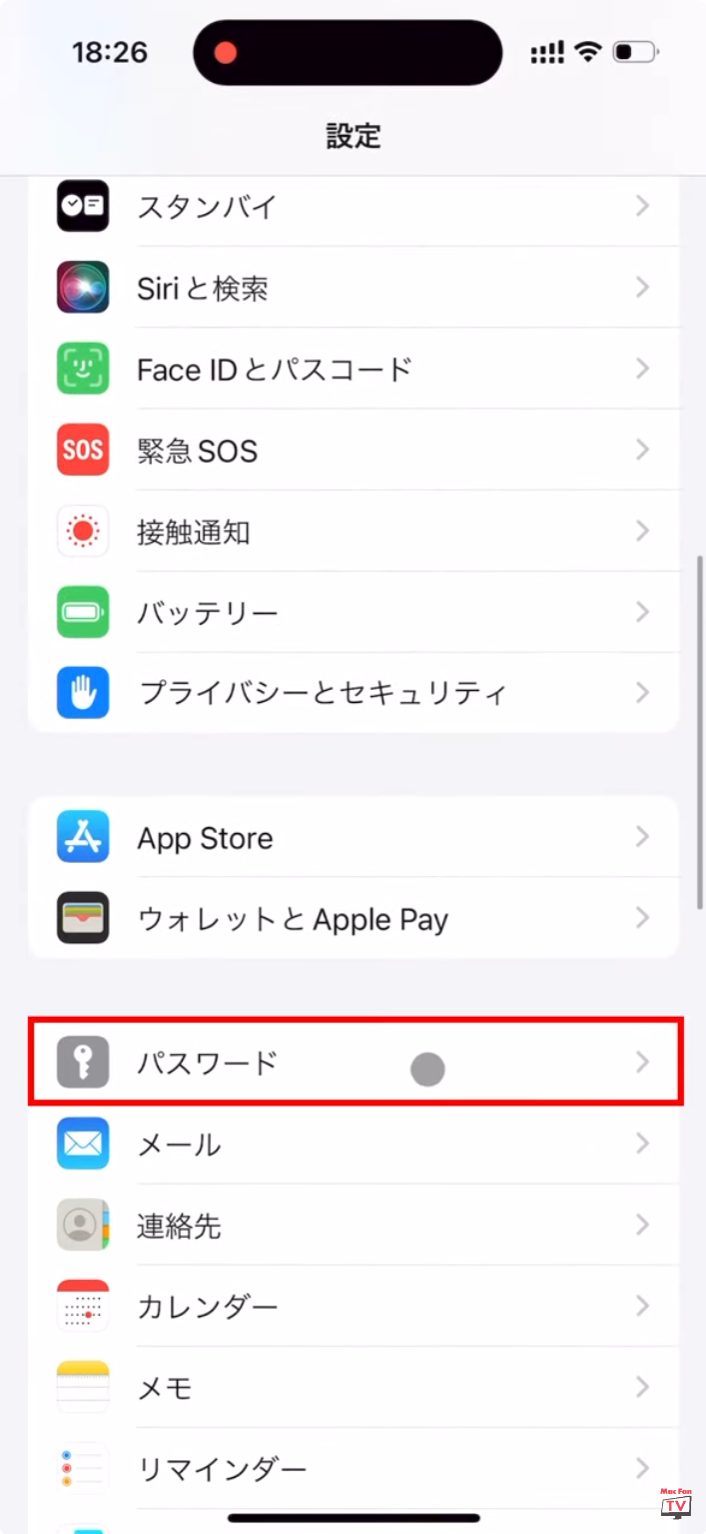This screenshot has width=706, height=1534.
Task: Open リマインダー settings
Action: click(353, 1468)
